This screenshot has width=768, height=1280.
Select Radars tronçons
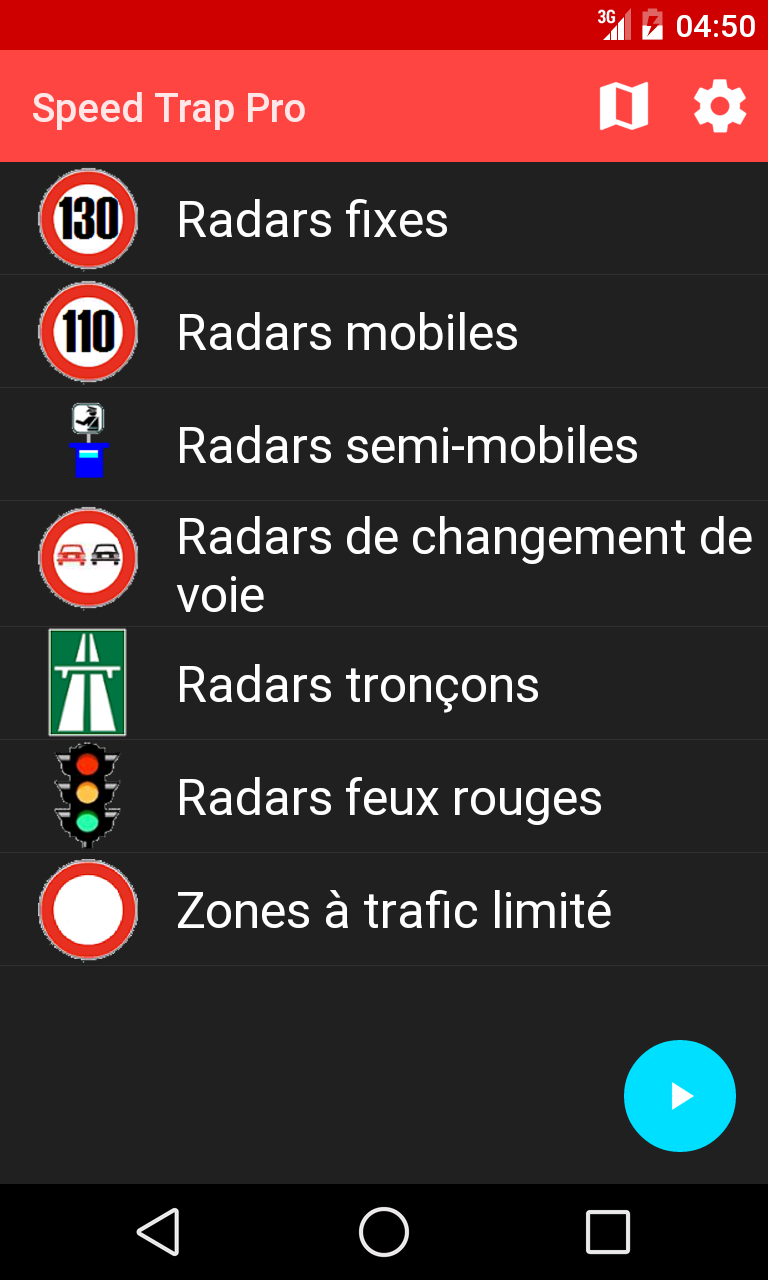point(357,682)
